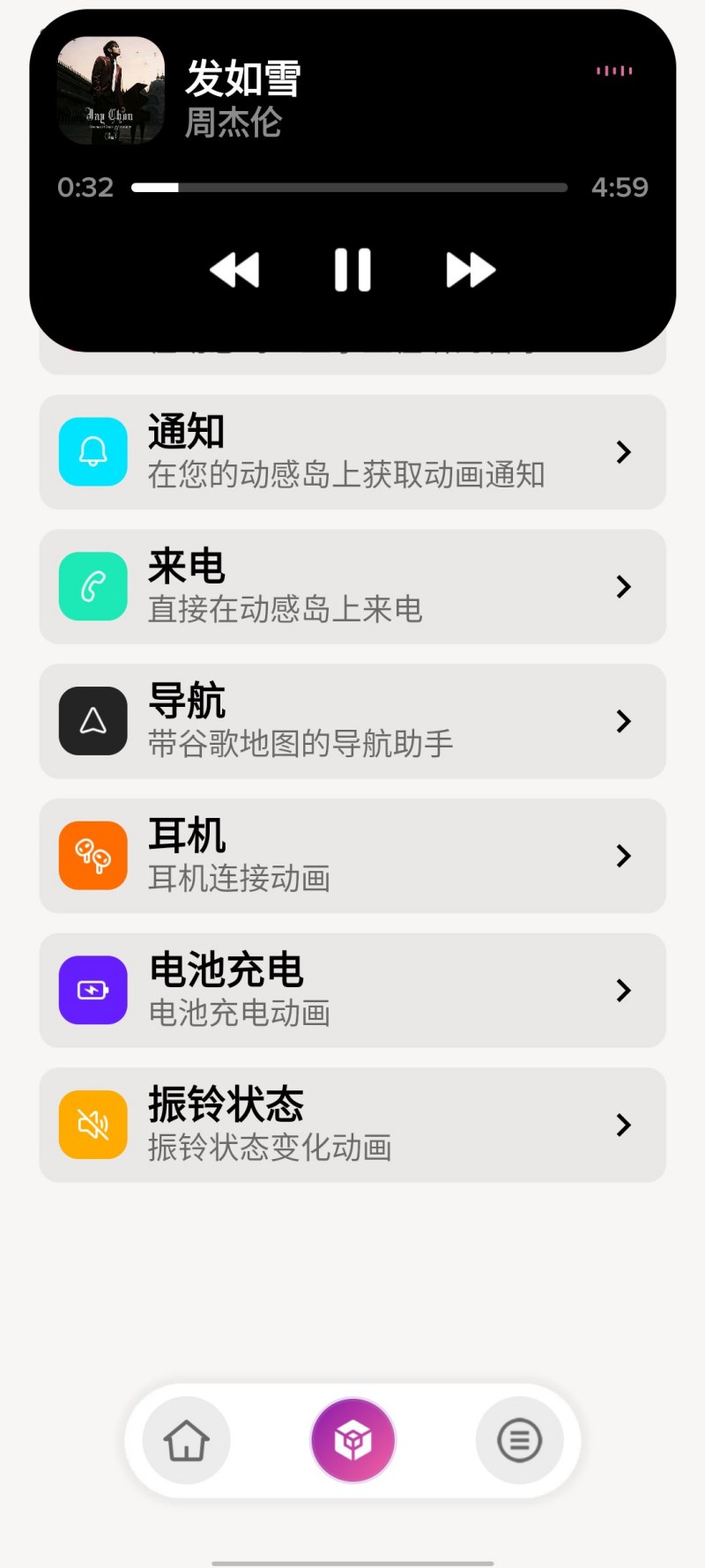Open the menu list icon in bottom bar
The width and height of the screenshot is (705, 1568).
519,1440
